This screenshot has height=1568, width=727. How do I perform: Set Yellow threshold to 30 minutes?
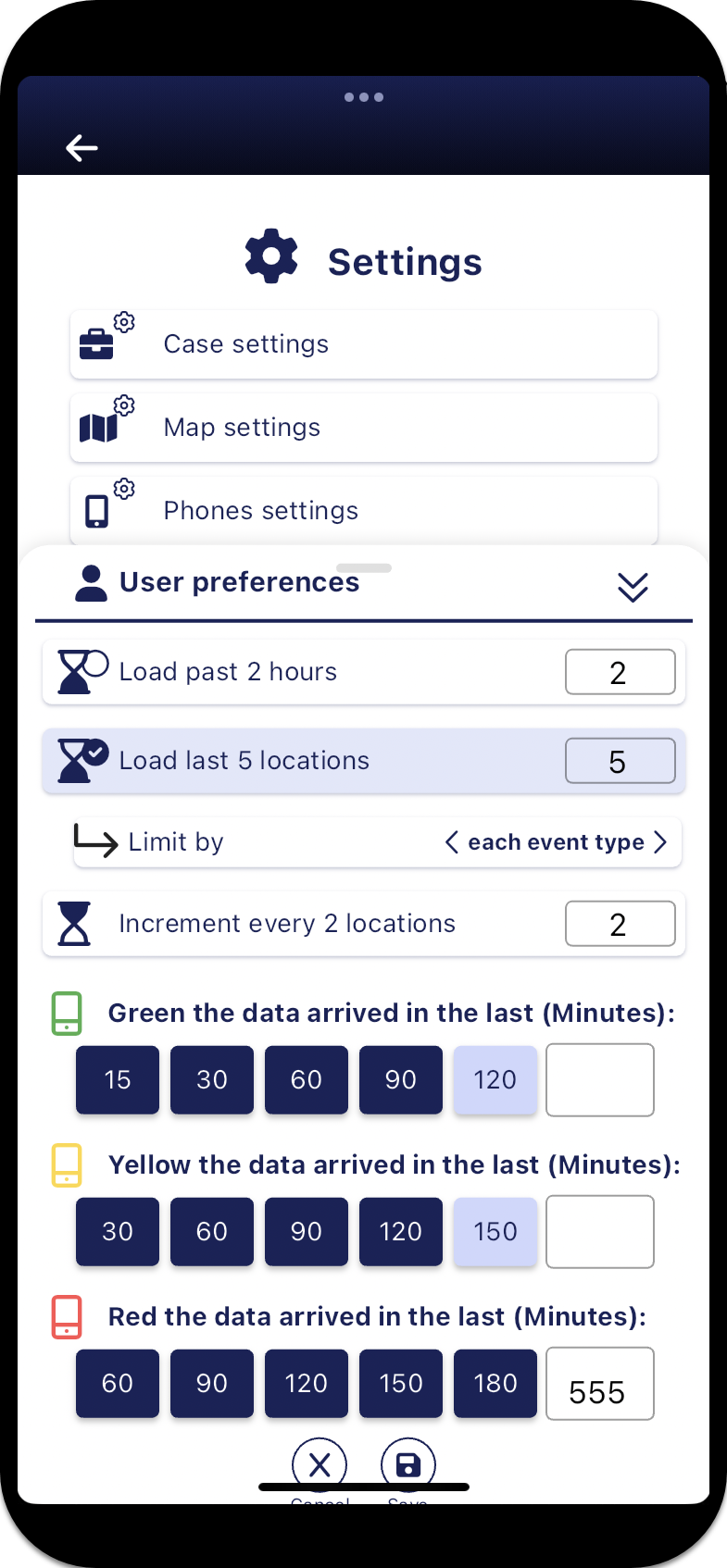point(118,1231)
